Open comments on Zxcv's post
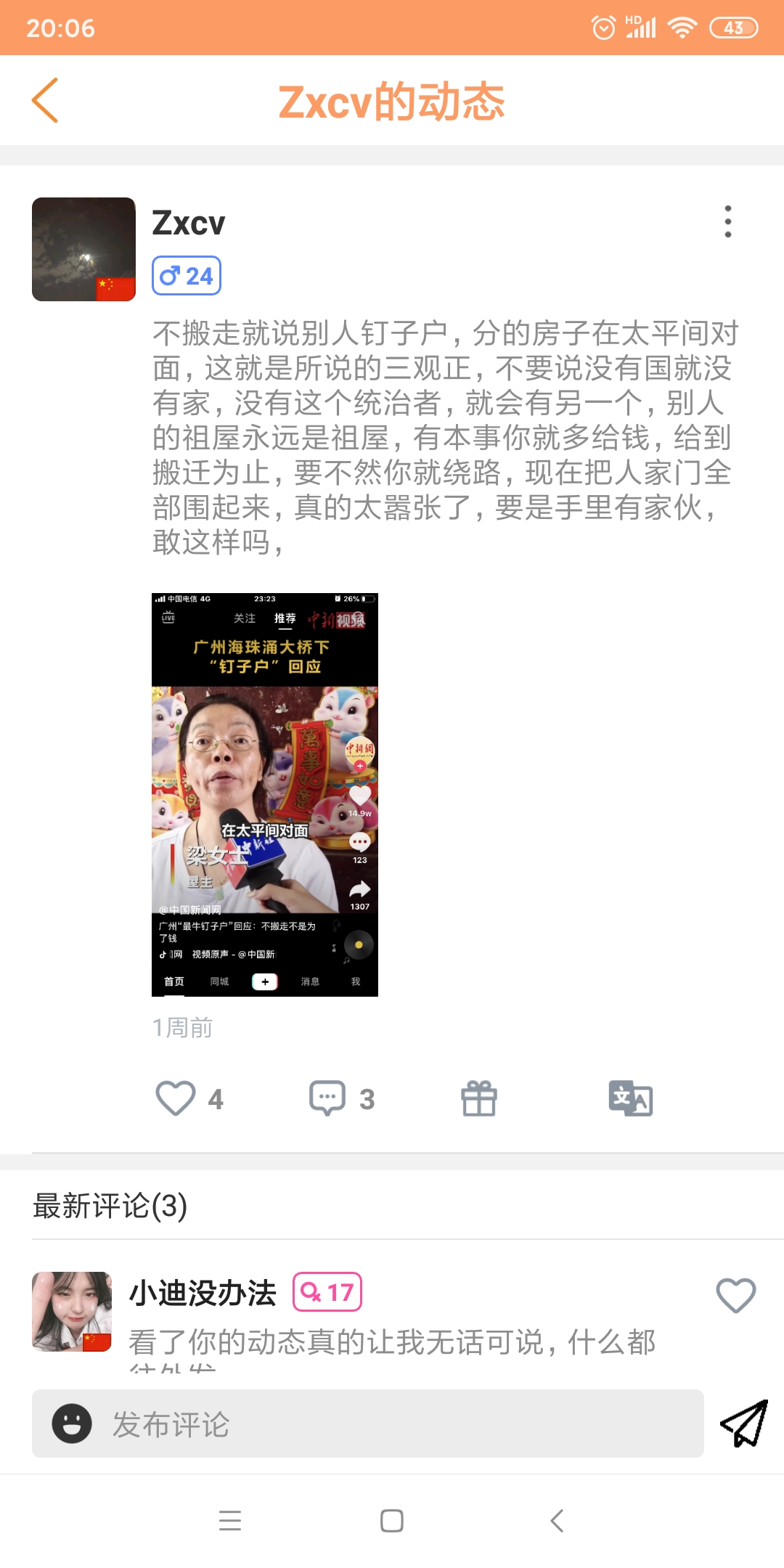The height and width of the screenshot is (1568, 784). coord(327,1098)
